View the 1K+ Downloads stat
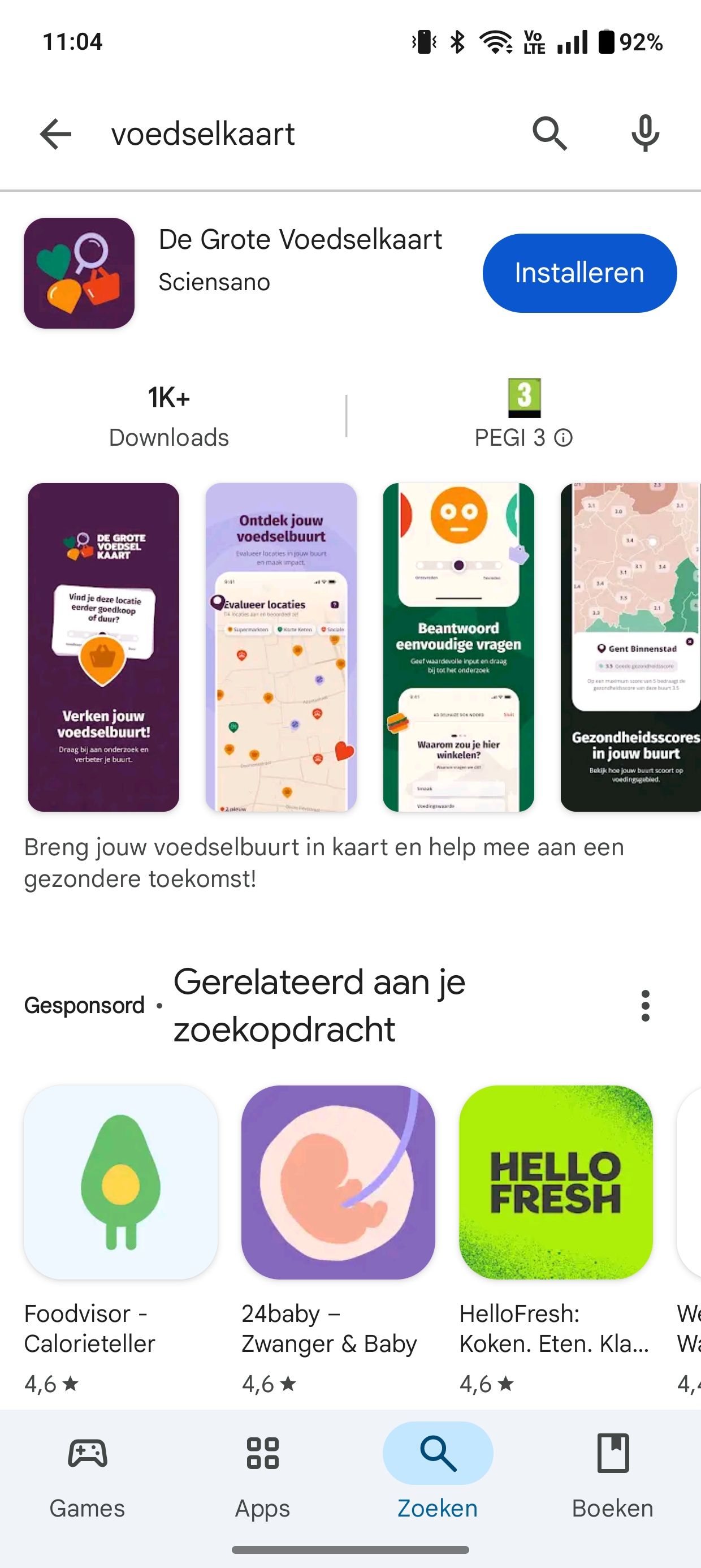Viewport: 701px width, 1568px height. point(168,417)
